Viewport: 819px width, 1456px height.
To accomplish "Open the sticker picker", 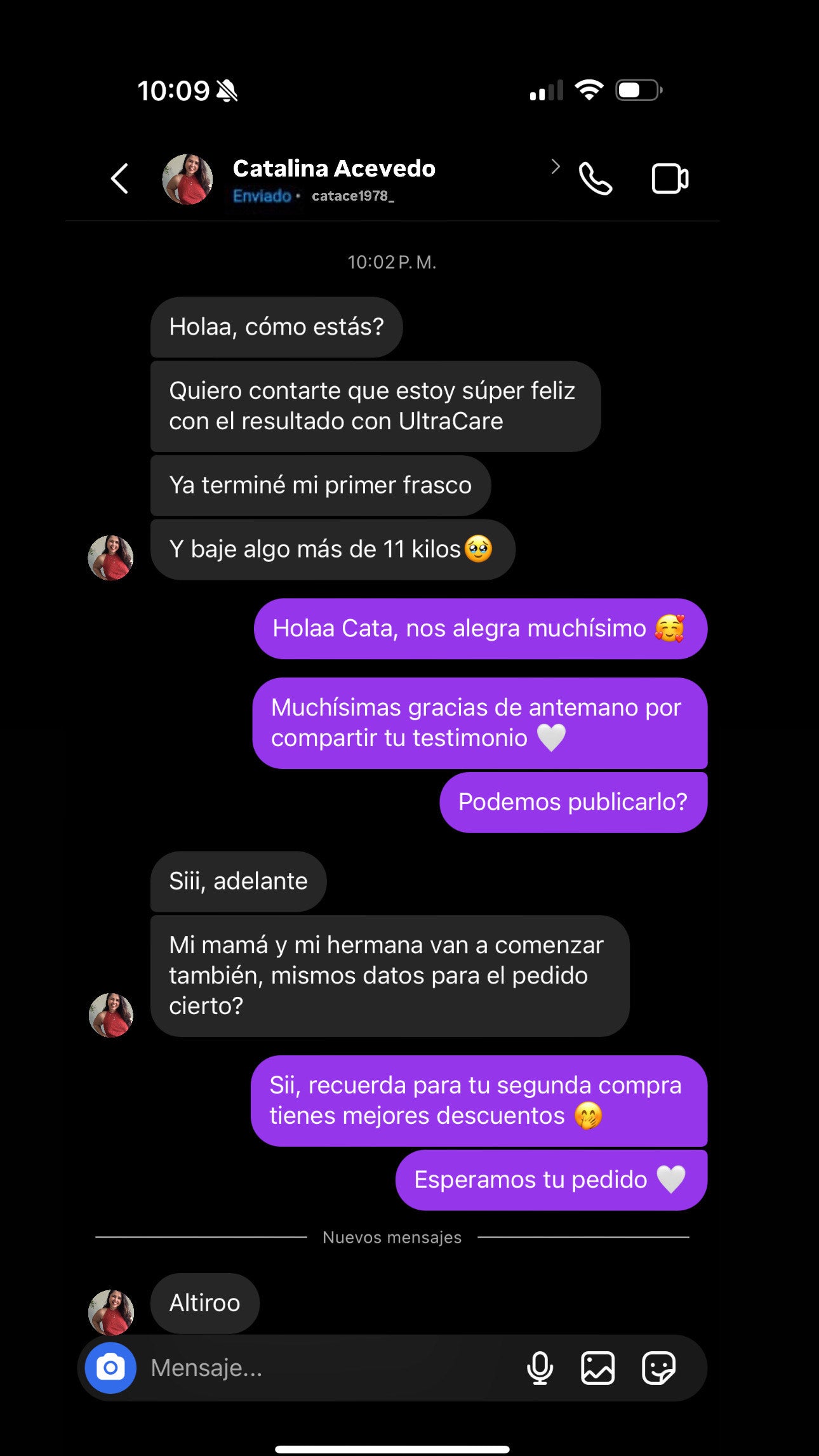I will (658, 1367).
